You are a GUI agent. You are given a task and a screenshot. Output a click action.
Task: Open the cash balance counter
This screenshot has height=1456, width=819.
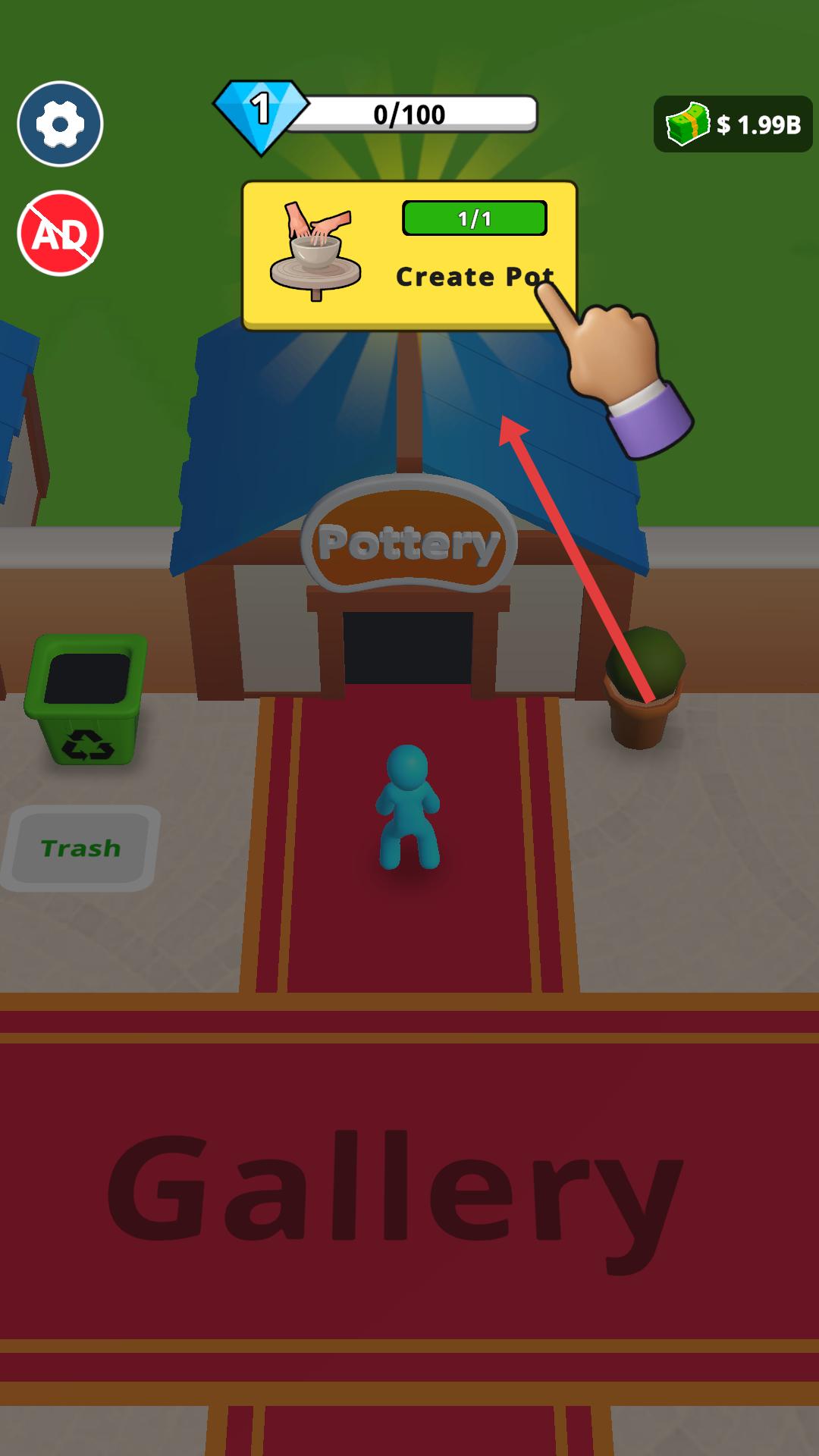(733, 124)
